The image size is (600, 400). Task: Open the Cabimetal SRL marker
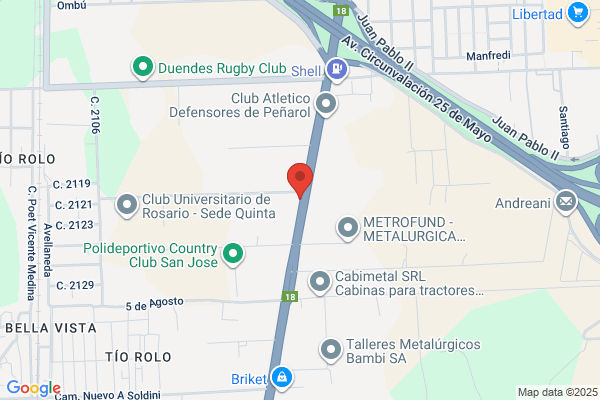320,283
